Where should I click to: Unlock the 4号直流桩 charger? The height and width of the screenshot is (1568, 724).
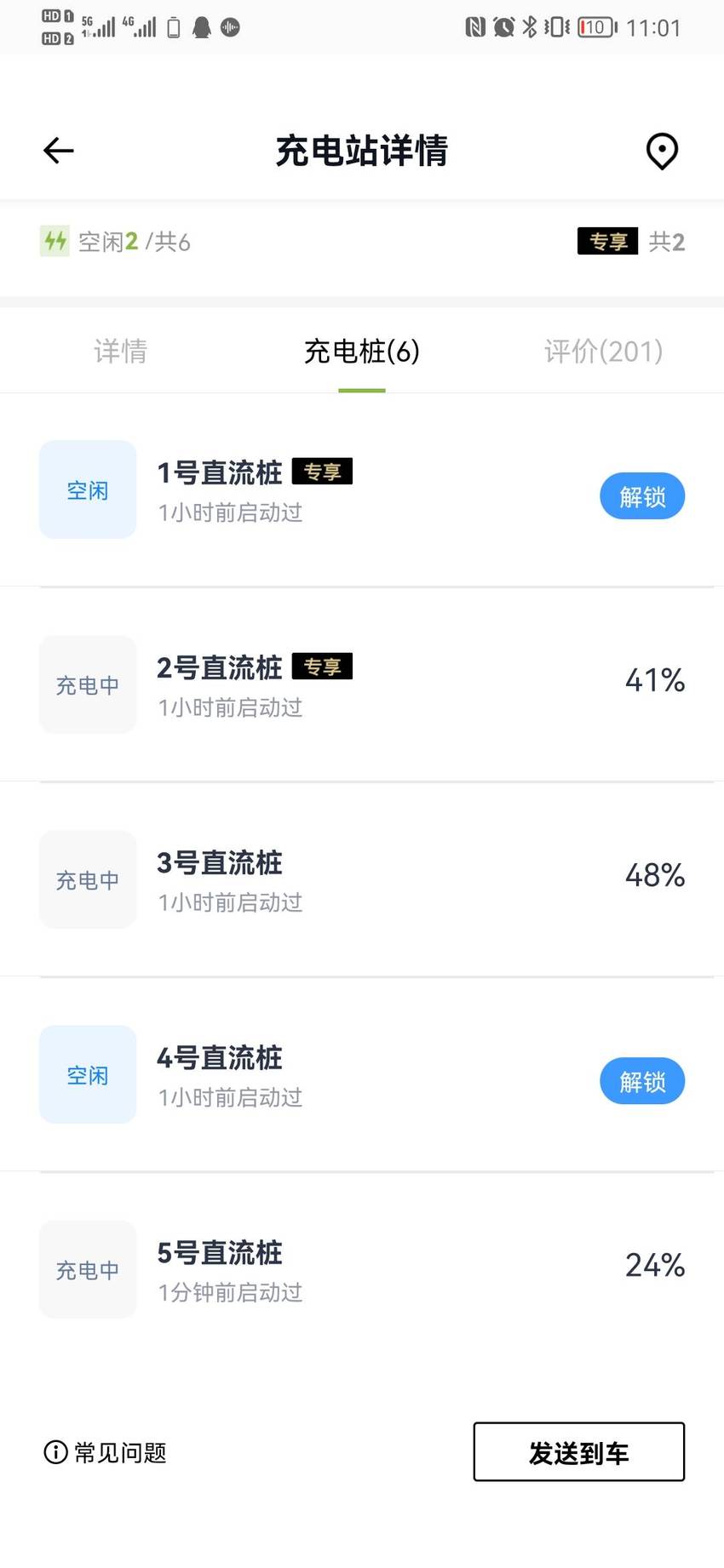(642, 1081)
